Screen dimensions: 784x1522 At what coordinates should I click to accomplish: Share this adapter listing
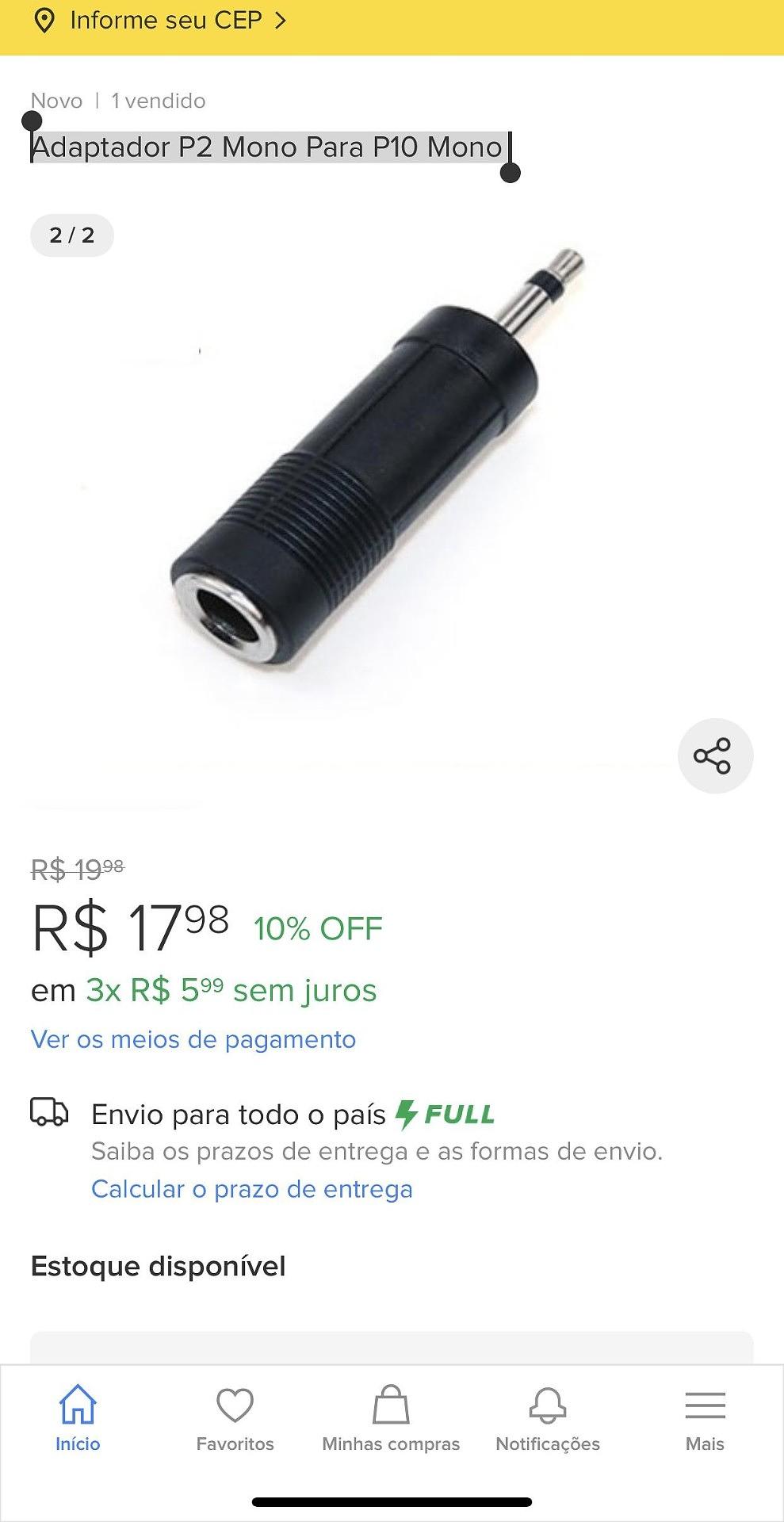(x=714, y=755)
